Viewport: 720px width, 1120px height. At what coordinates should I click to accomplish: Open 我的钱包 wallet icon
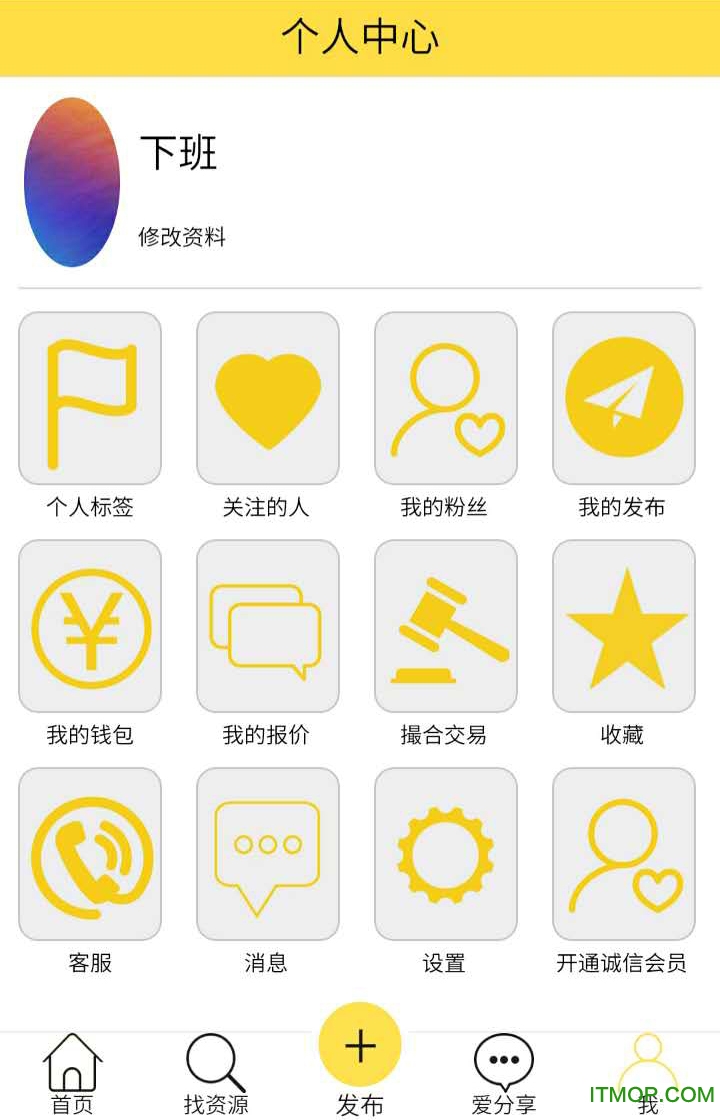point(89,626)
